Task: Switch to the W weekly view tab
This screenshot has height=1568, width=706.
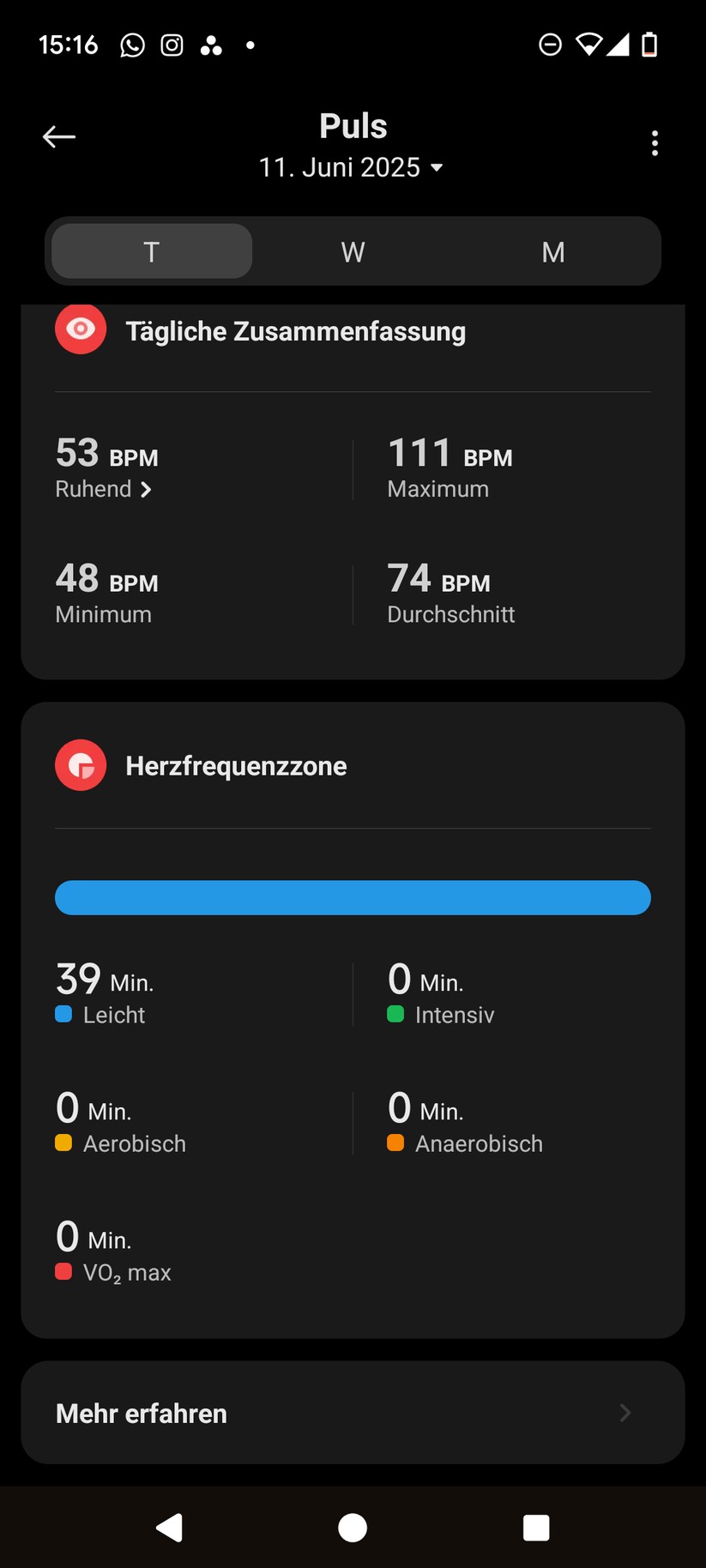Action: [x=353, y=251]
